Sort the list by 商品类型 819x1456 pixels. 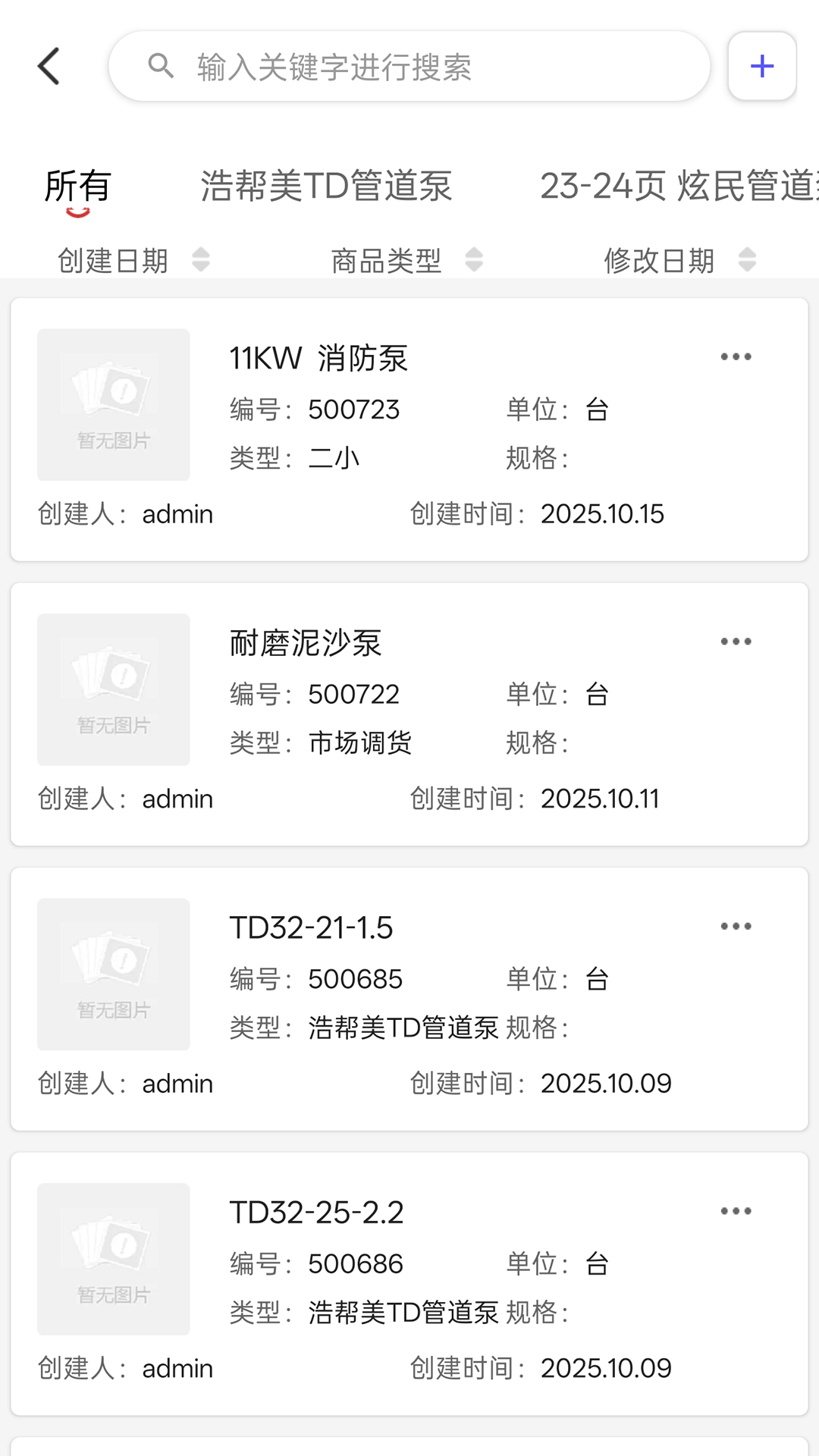406,260
